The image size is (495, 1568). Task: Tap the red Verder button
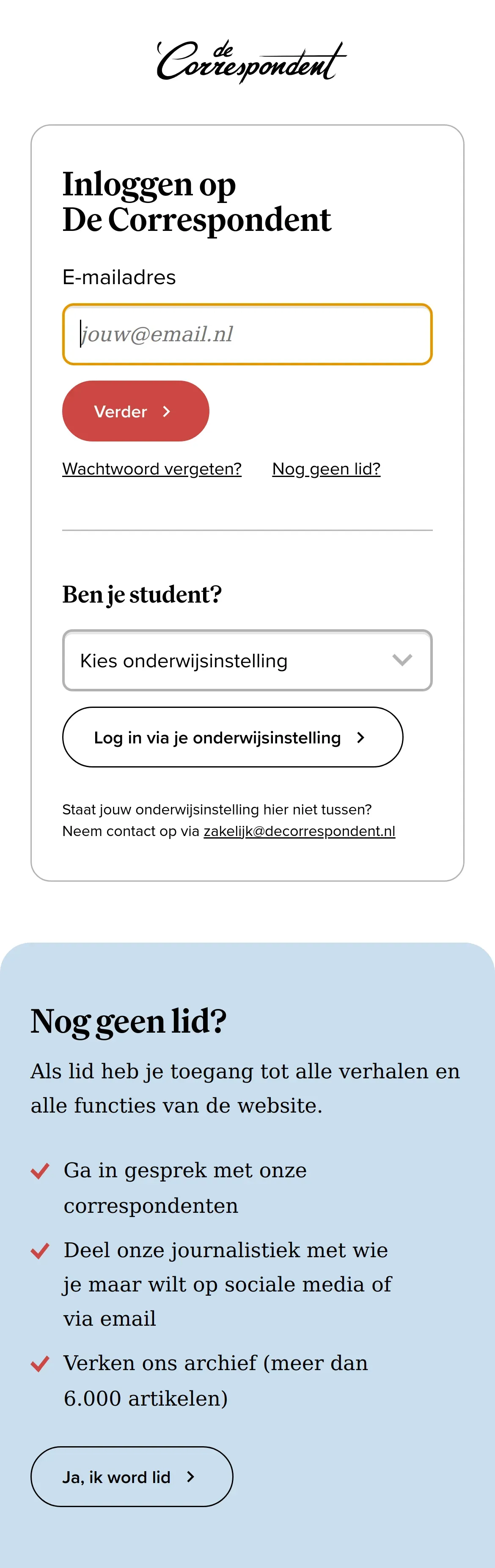pos(136,411)
